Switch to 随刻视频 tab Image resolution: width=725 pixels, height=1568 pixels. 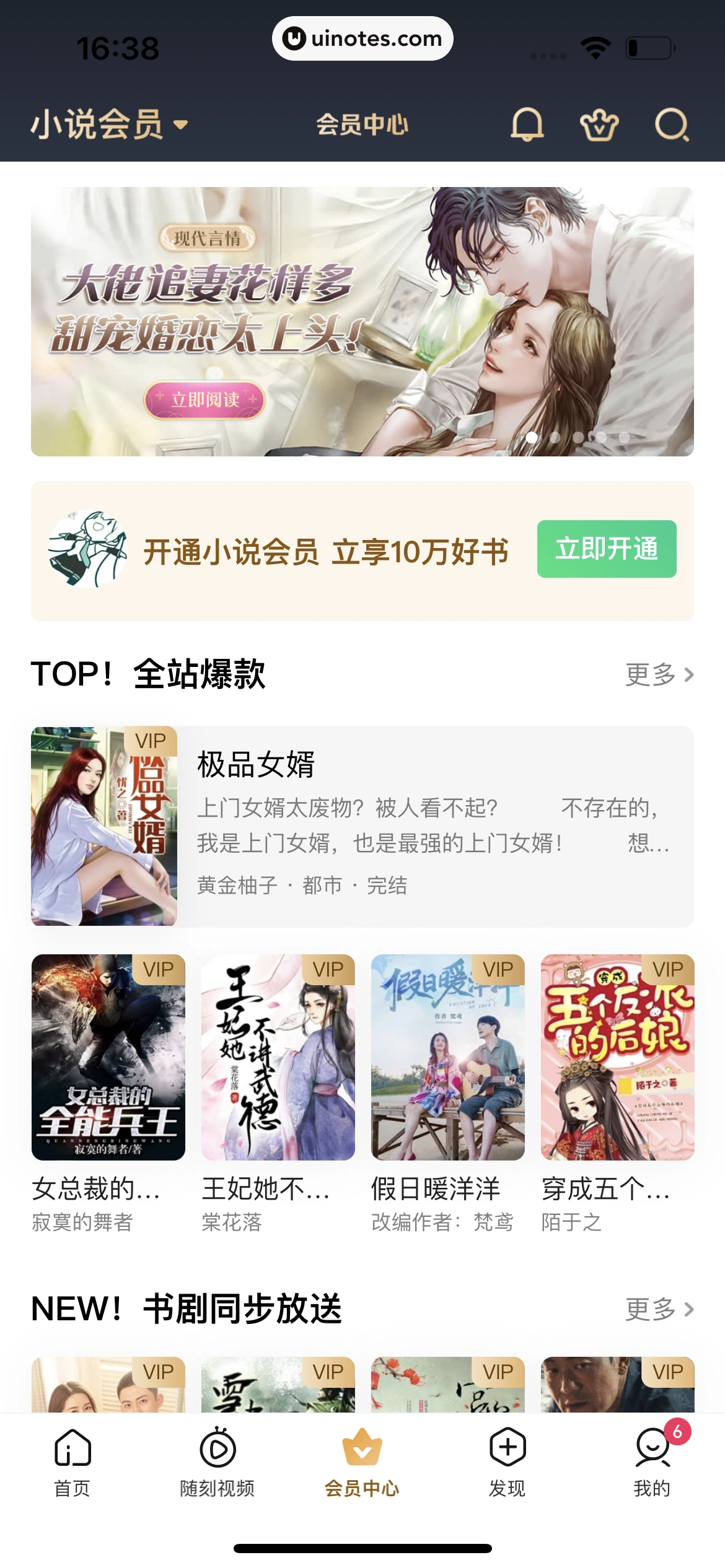(217, 1463)
